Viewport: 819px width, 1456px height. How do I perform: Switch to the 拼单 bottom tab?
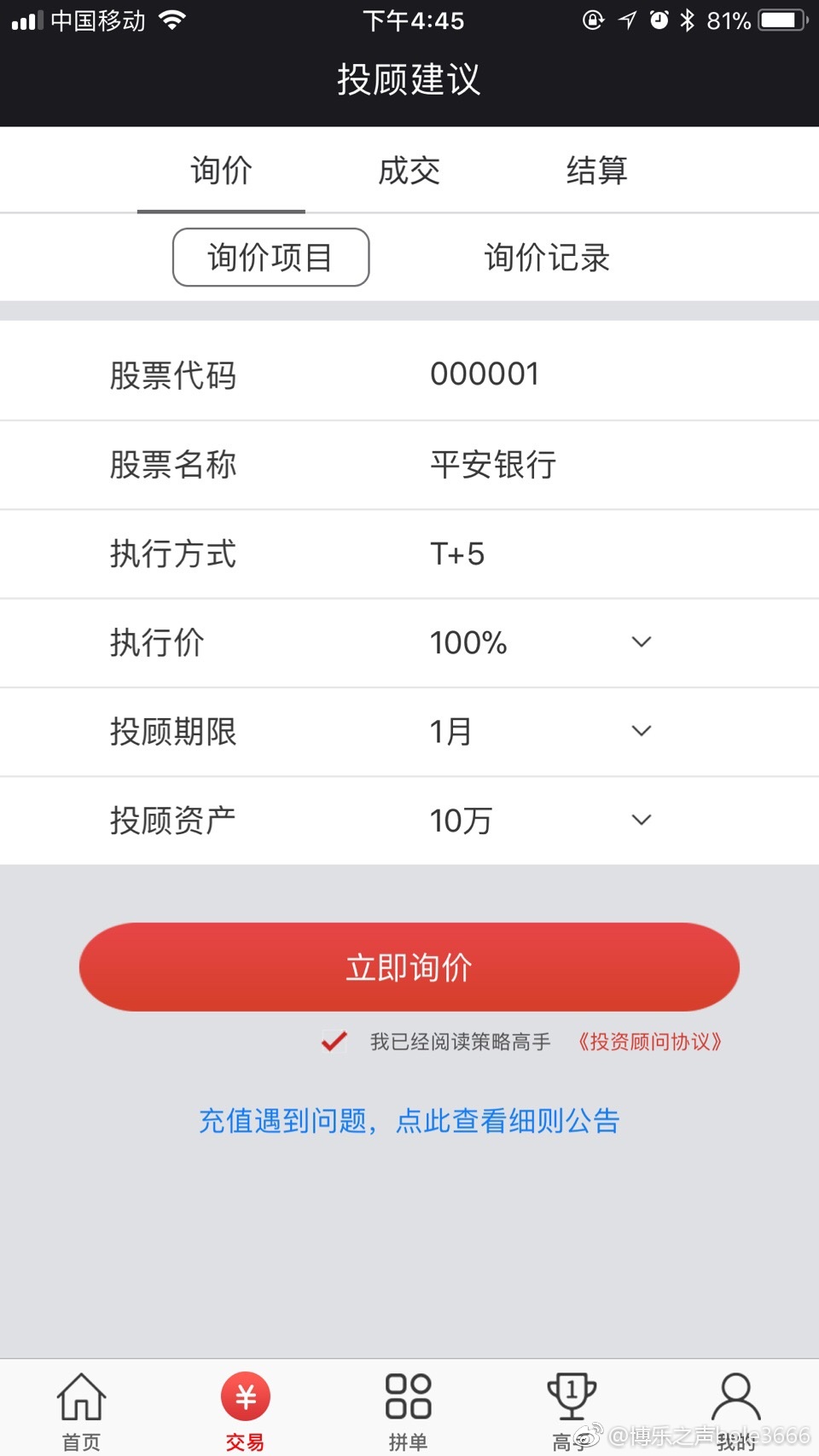click(x=408, y=1412)
